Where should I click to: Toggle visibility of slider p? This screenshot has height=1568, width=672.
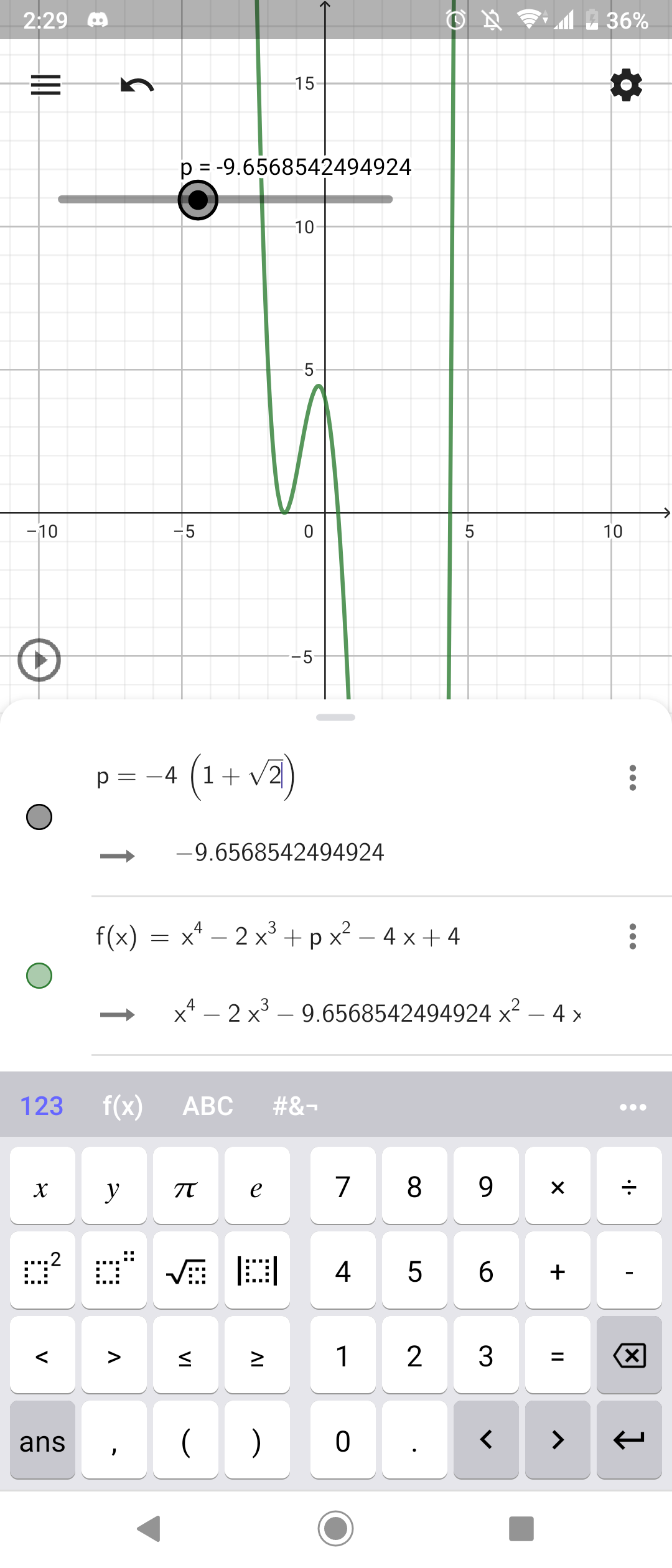tap(39, 817)
